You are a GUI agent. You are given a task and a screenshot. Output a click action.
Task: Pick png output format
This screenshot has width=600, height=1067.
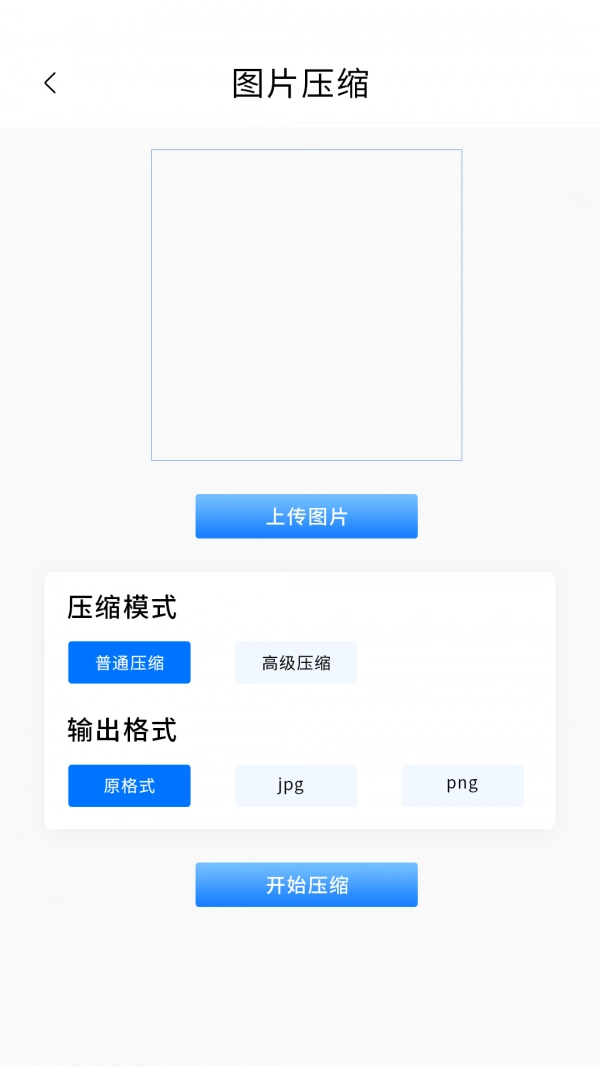[x=463, y=786]
